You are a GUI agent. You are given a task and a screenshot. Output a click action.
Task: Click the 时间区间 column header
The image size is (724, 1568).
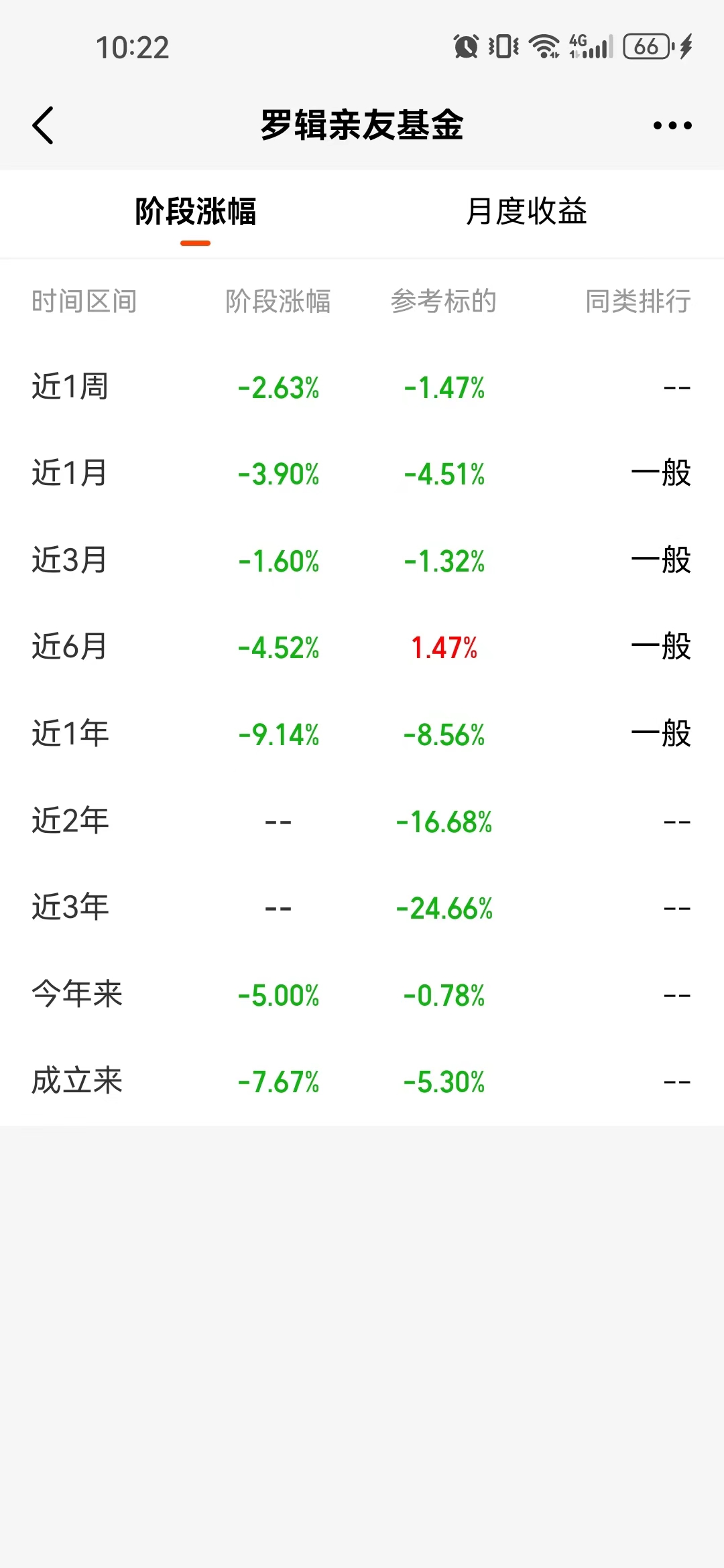coord(84,301)
